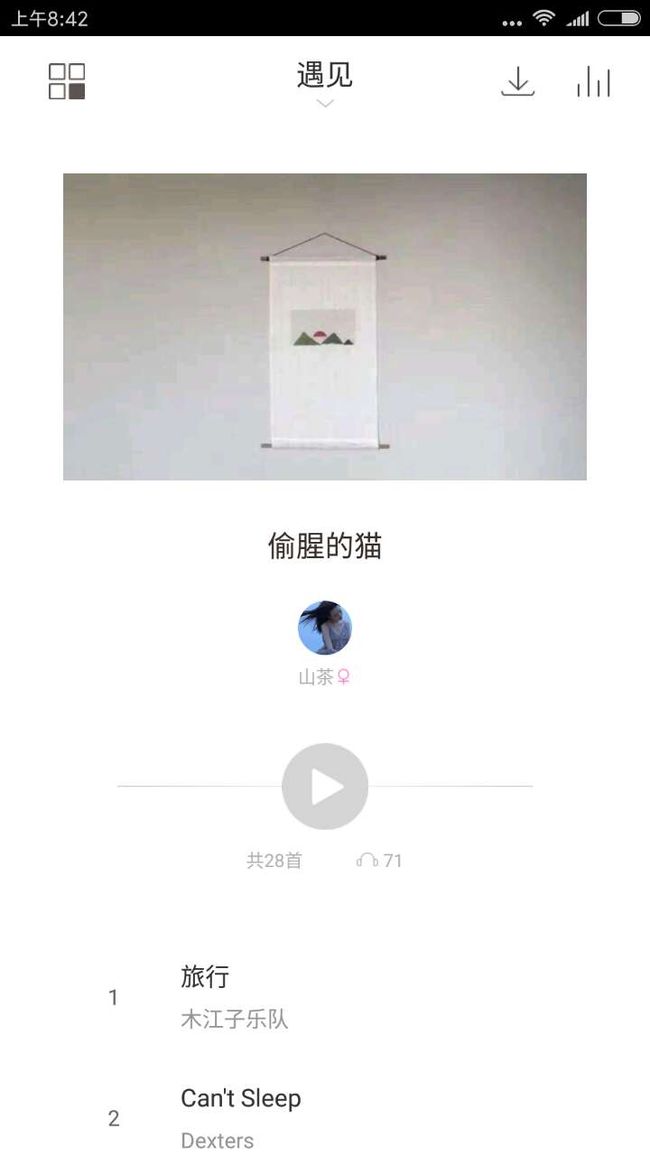The height and width of the screenshot is (1156, 650).
Task: Open the playlist cover image
Action: [x=325, y=327]
